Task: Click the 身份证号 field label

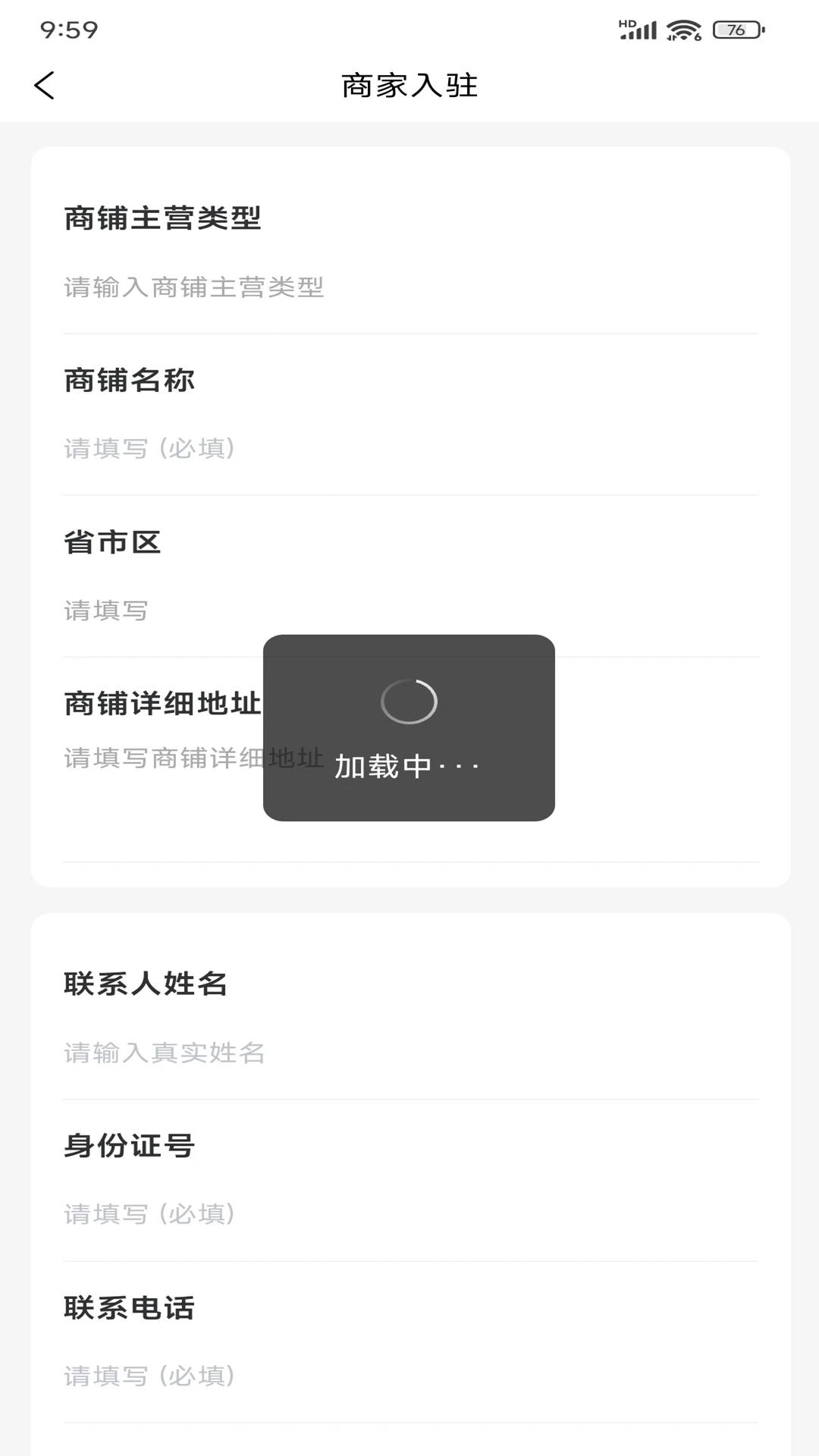Action: 127,1147
